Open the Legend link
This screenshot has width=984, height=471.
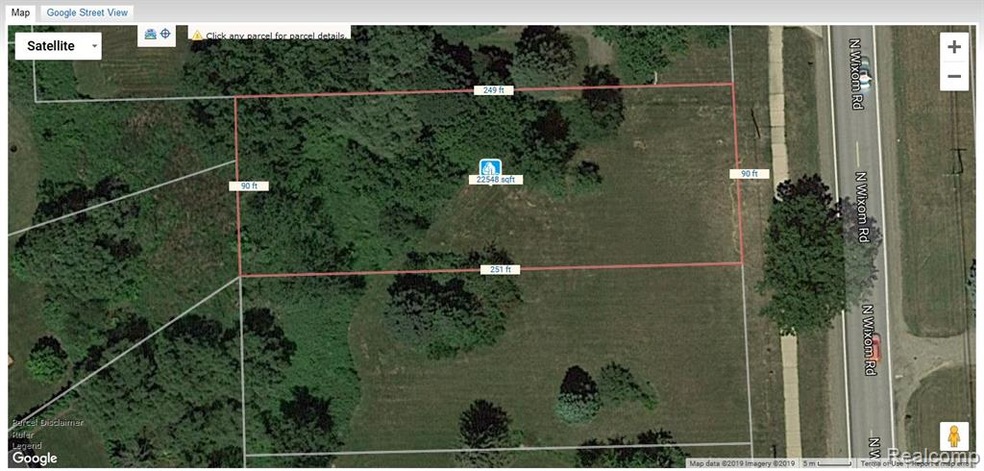coord(25,445)
